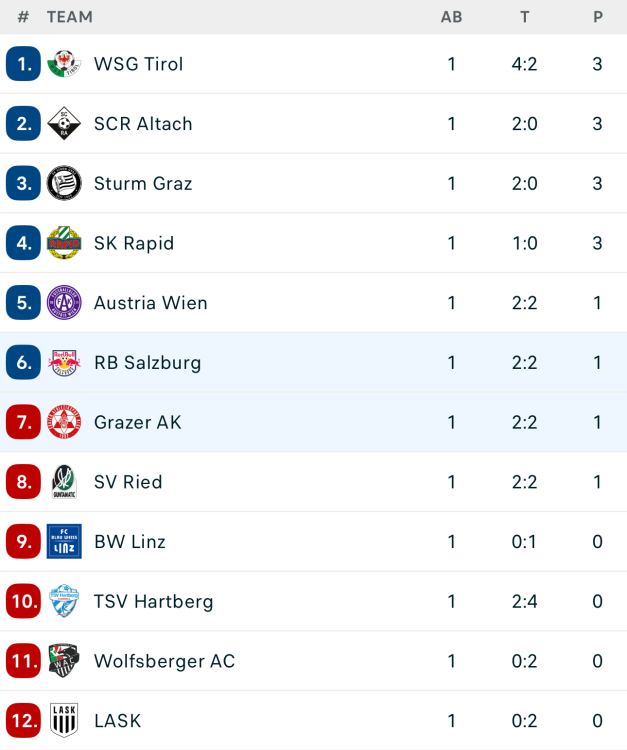Open the WSG Tirol team row
Screen dimensions: 627x750
[138, 64]
